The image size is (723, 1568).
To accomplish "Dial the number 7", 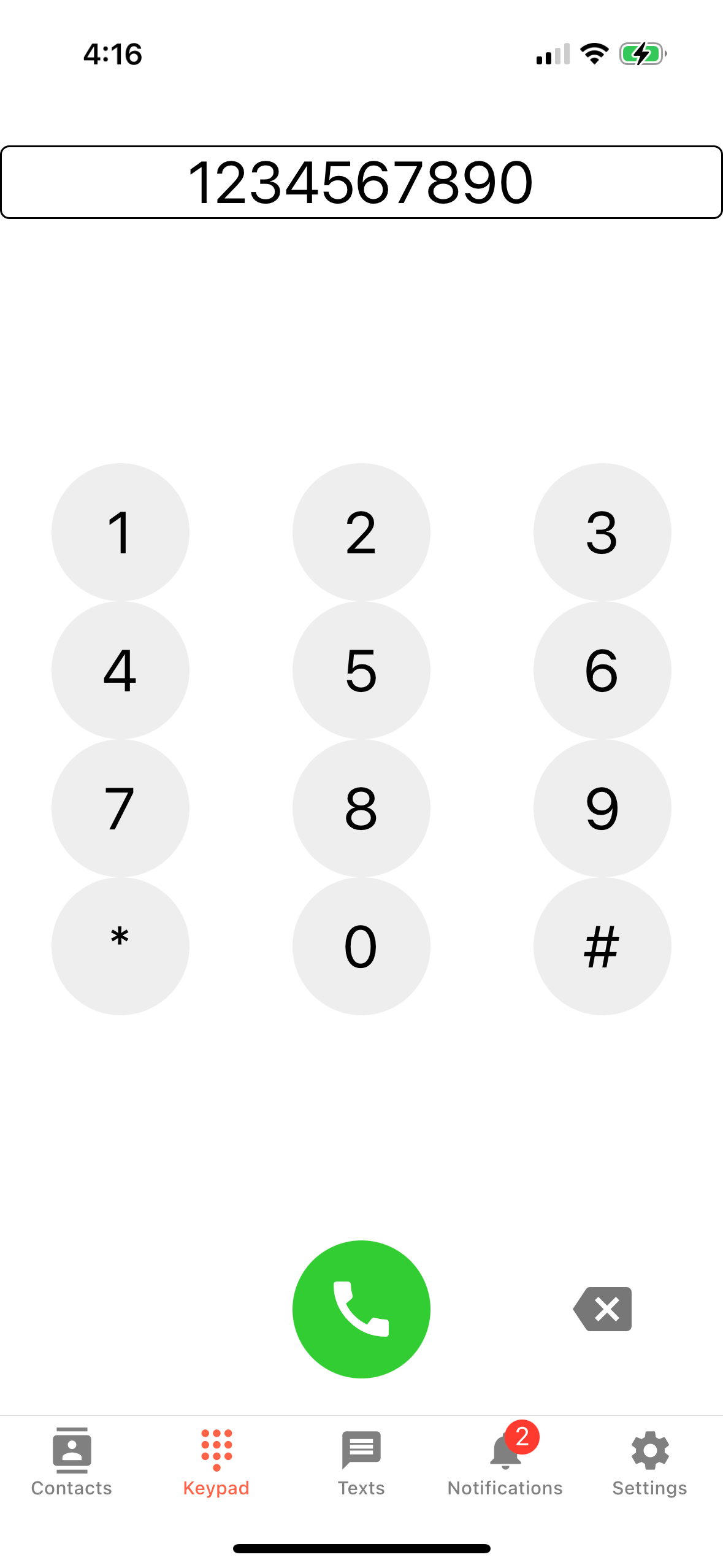I will (120, 809).
